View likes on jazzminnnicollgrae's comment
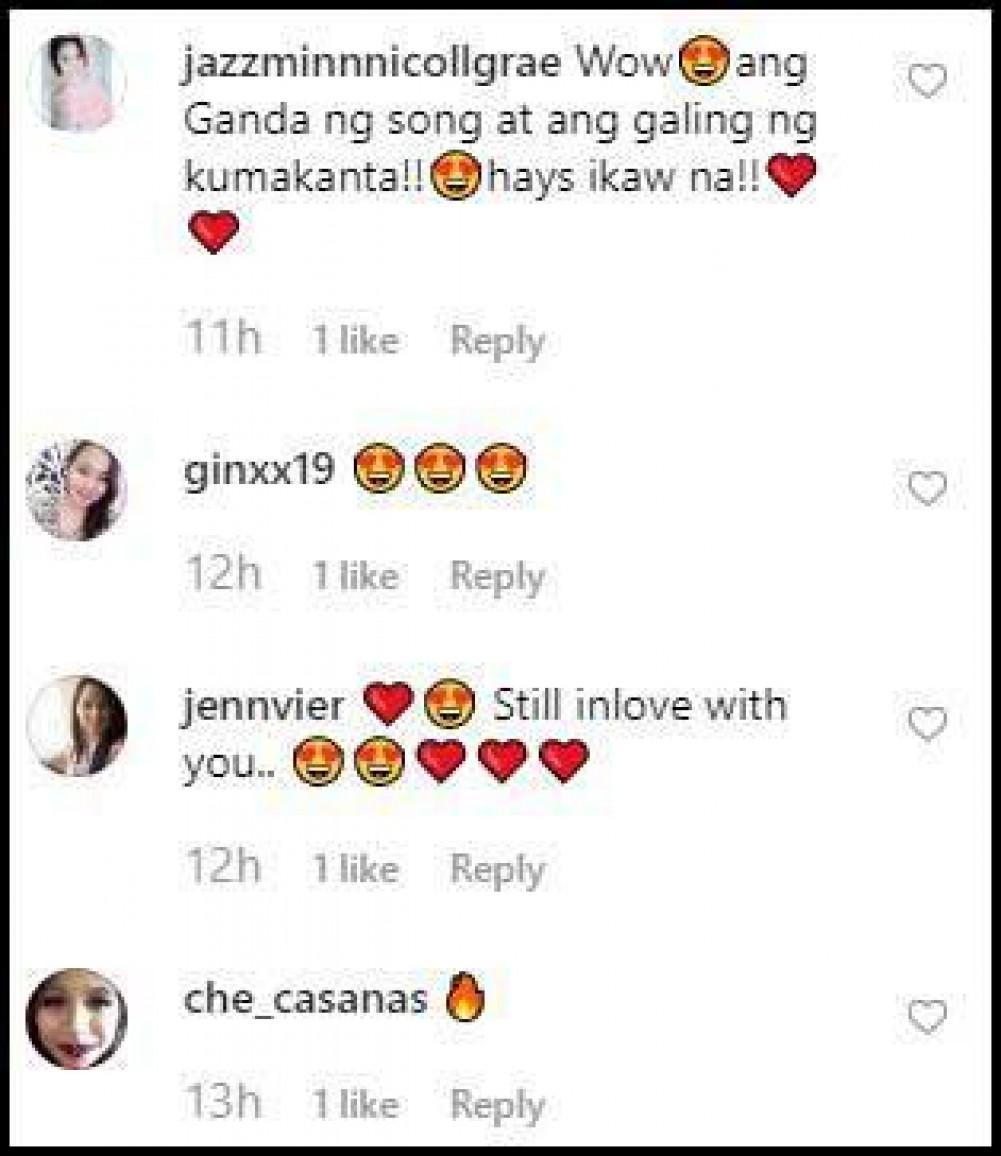The height and width of the screenshot is (1156, 1001). pyautogui.click(x=355, y=341)
